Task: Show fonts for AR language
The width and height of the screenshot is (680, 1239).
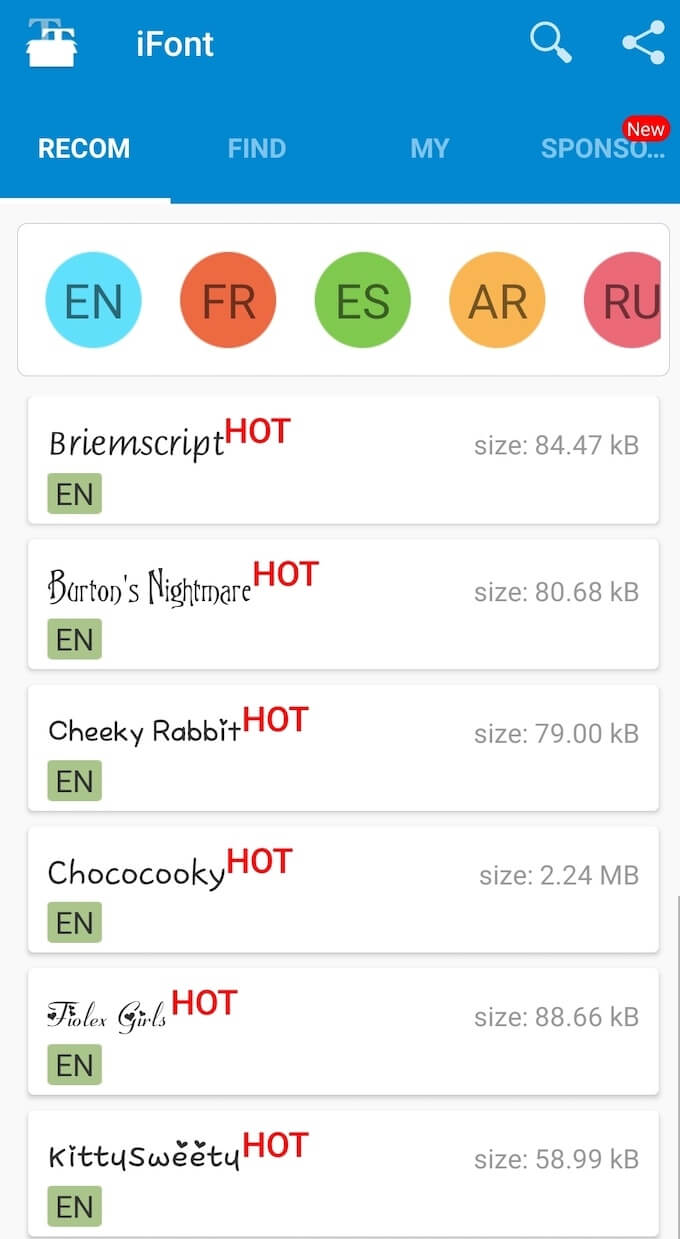Action: 497,300
